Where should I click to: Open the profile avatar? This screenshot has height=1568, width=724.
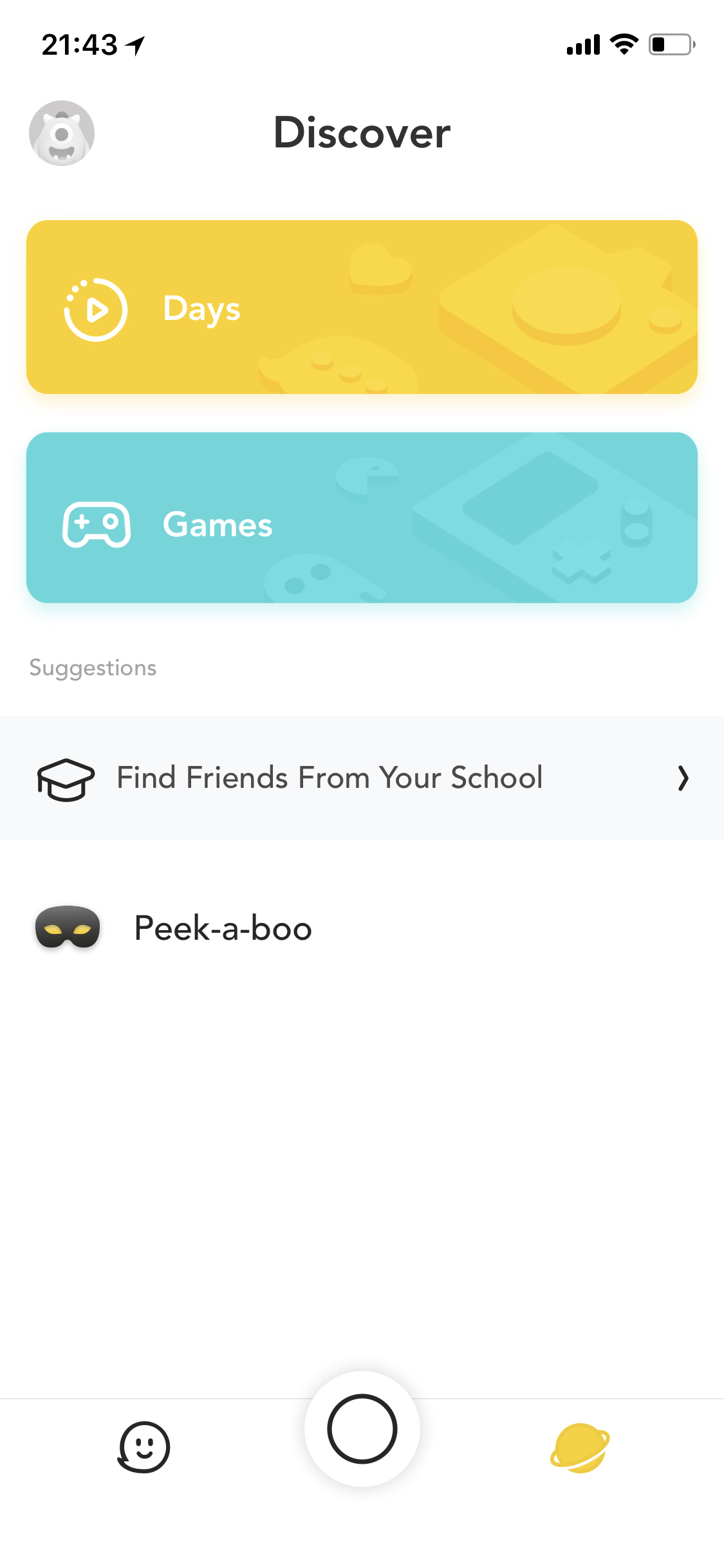62,133
